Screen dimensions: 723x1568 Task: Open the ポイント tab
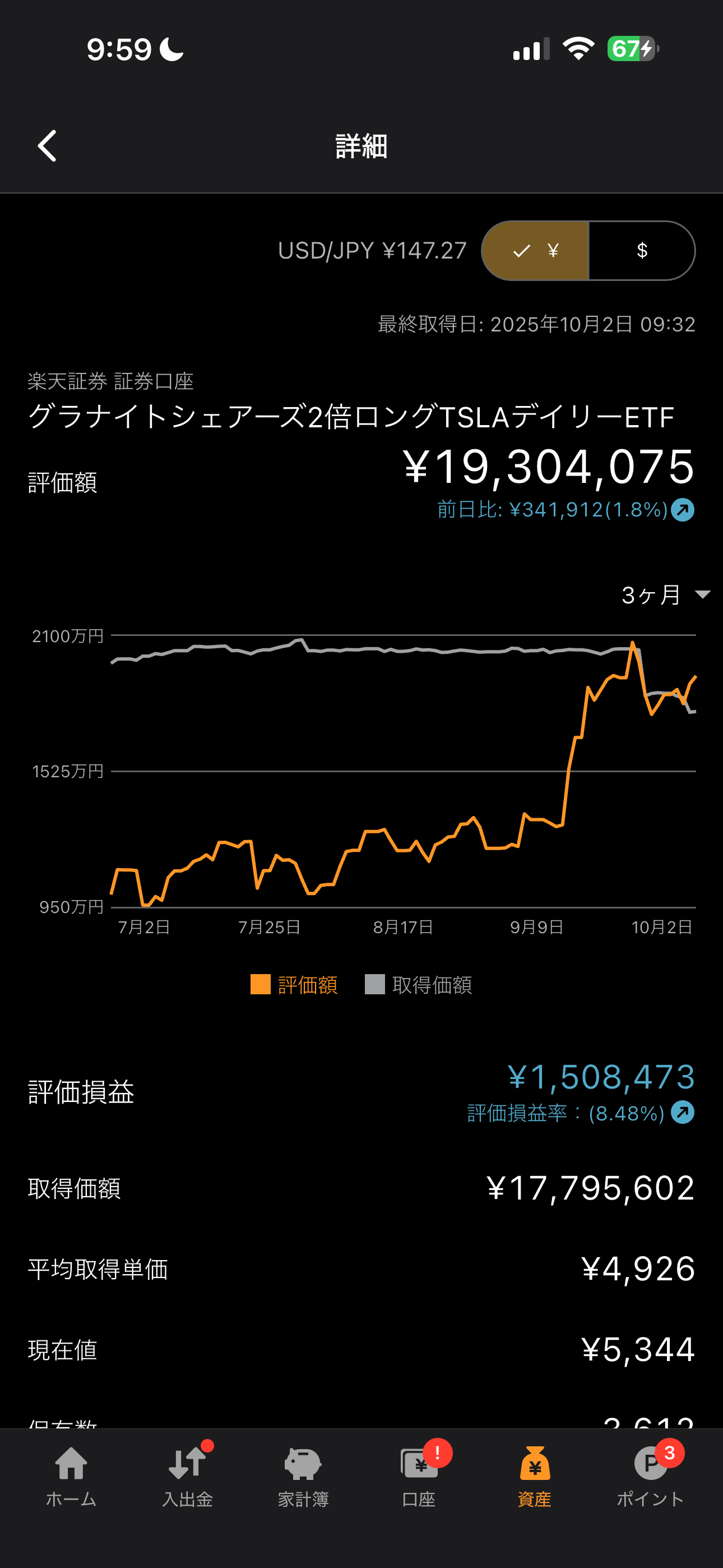point(650,1475)
